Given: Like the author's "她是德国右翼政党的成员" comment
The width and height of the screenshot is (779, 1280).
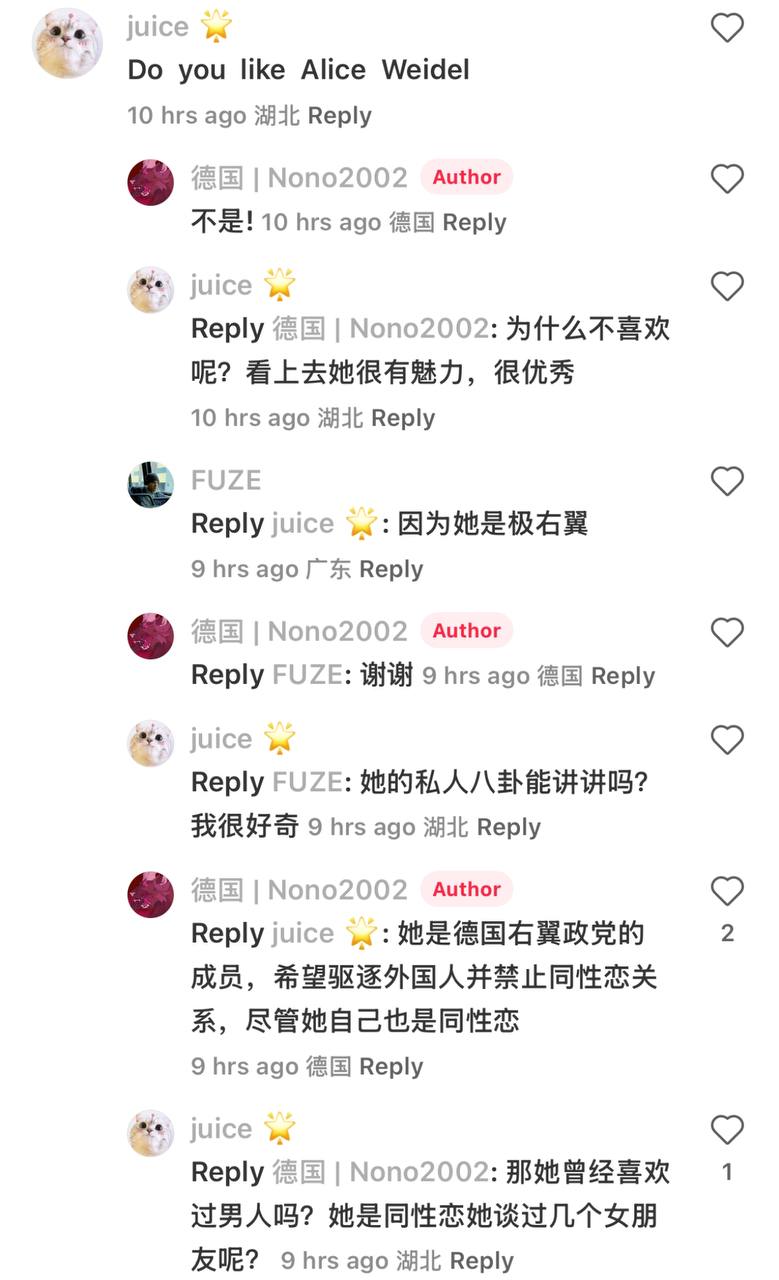Looking at the screenshot, I should [727, 891].
